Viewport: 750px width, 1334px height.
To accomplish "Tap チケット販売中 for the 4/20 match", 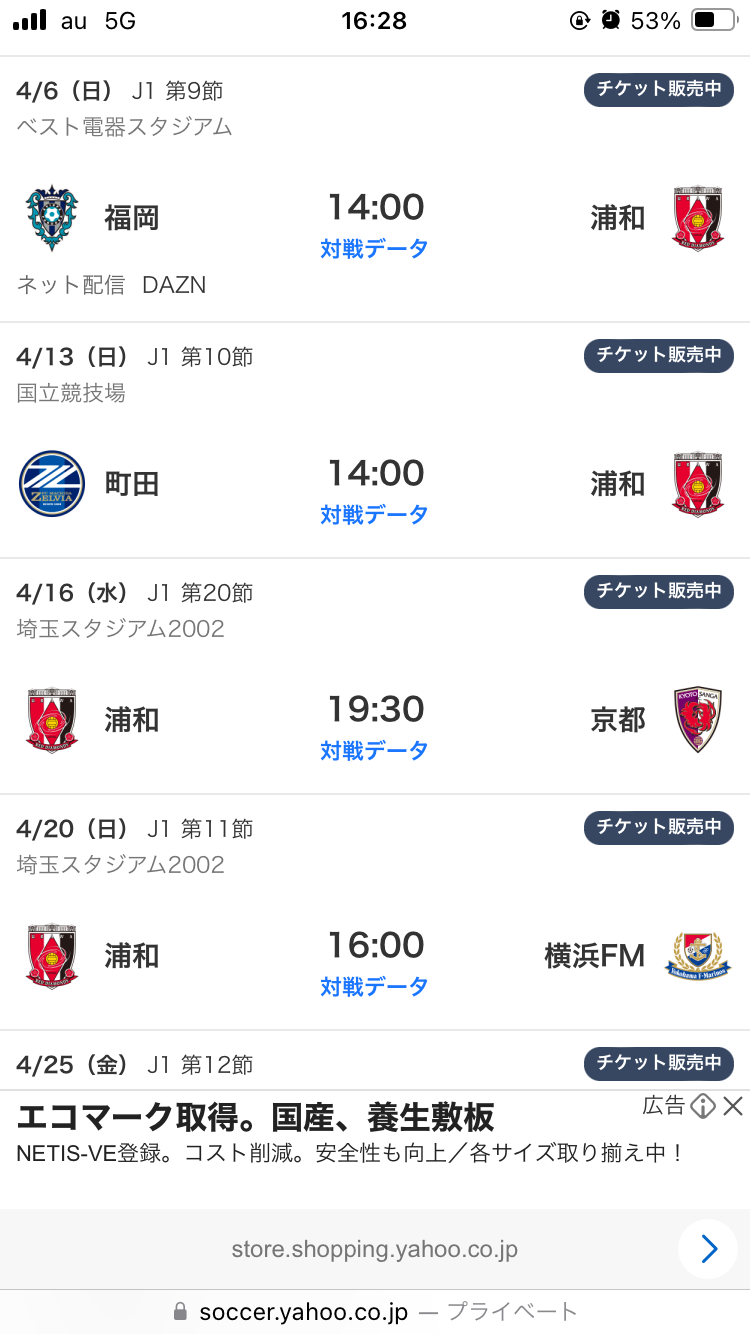I will click(x=659, y=827).
